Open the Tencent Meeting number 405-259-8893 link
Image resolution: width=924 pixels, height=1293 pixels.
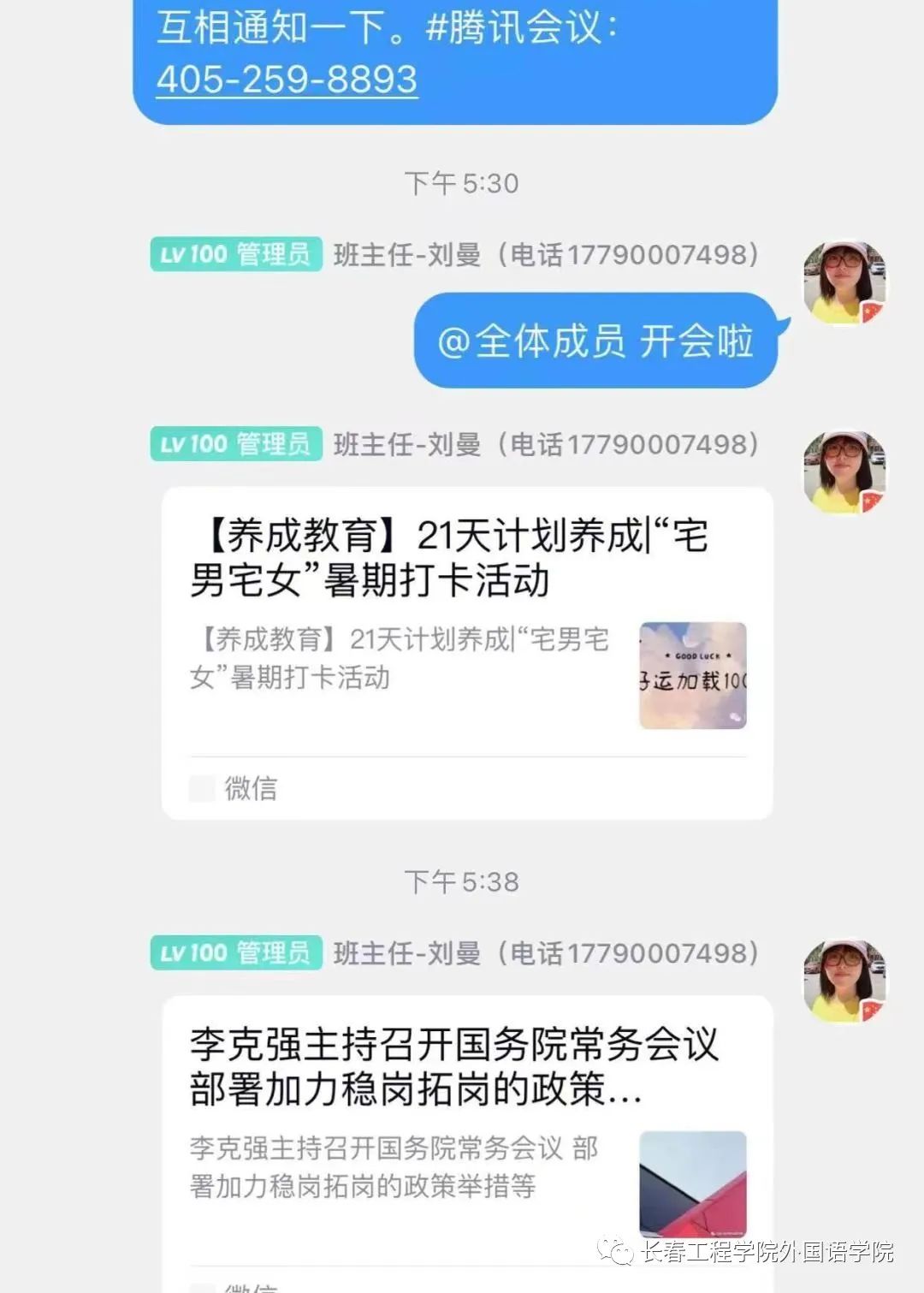pos(287,80)
